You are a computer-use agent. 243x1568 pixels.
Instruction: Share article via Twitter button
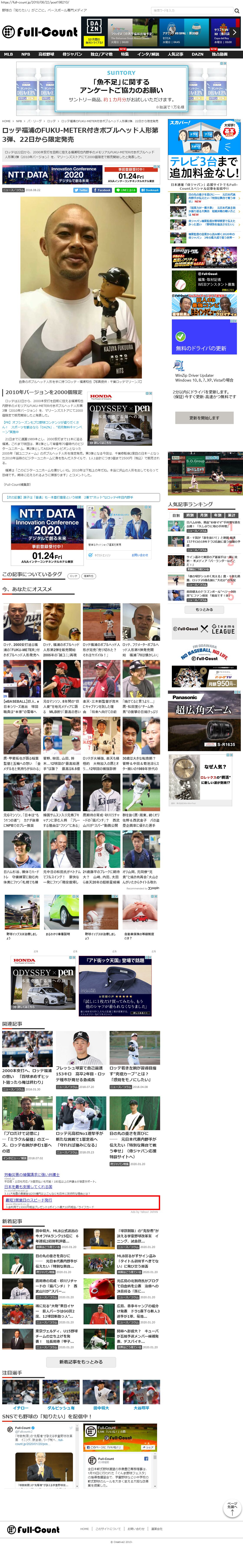[81, 190]
